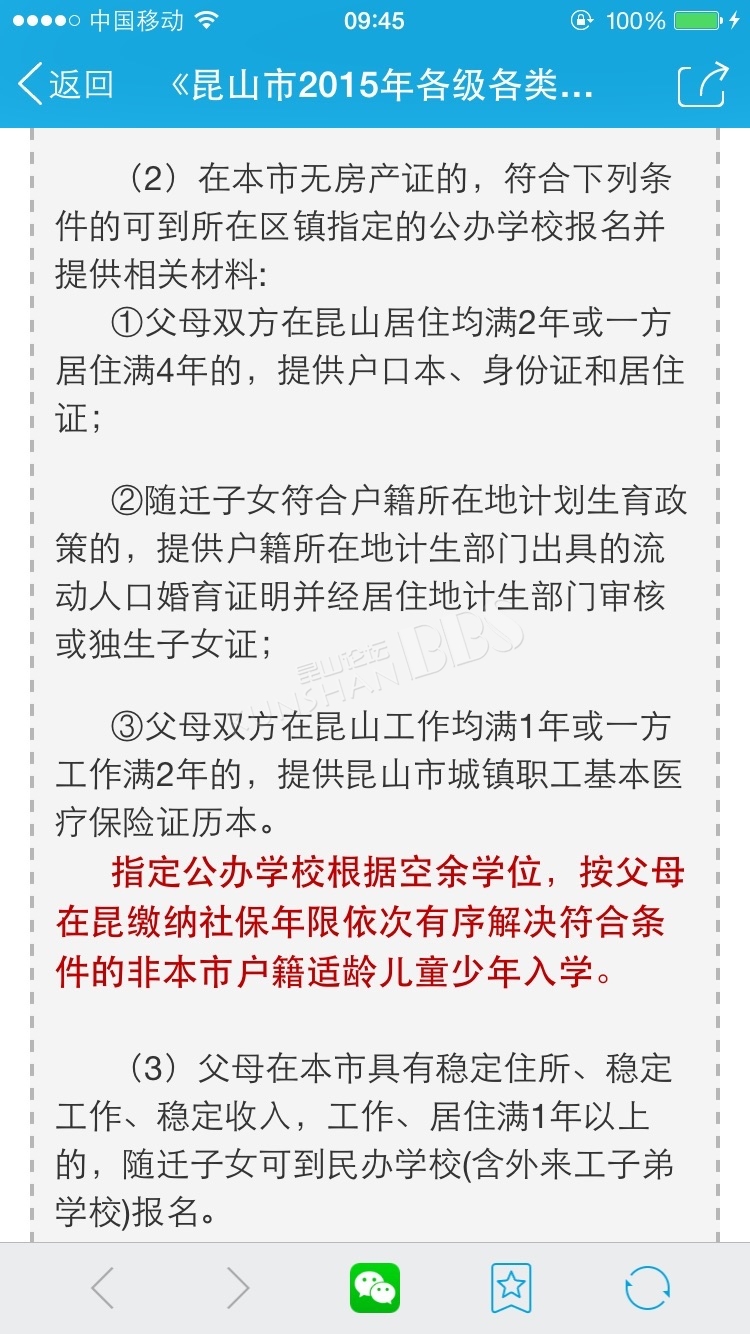Go forward with the right arrow
Screen dimensions: 750x1334
click(x=238, y=1288)
